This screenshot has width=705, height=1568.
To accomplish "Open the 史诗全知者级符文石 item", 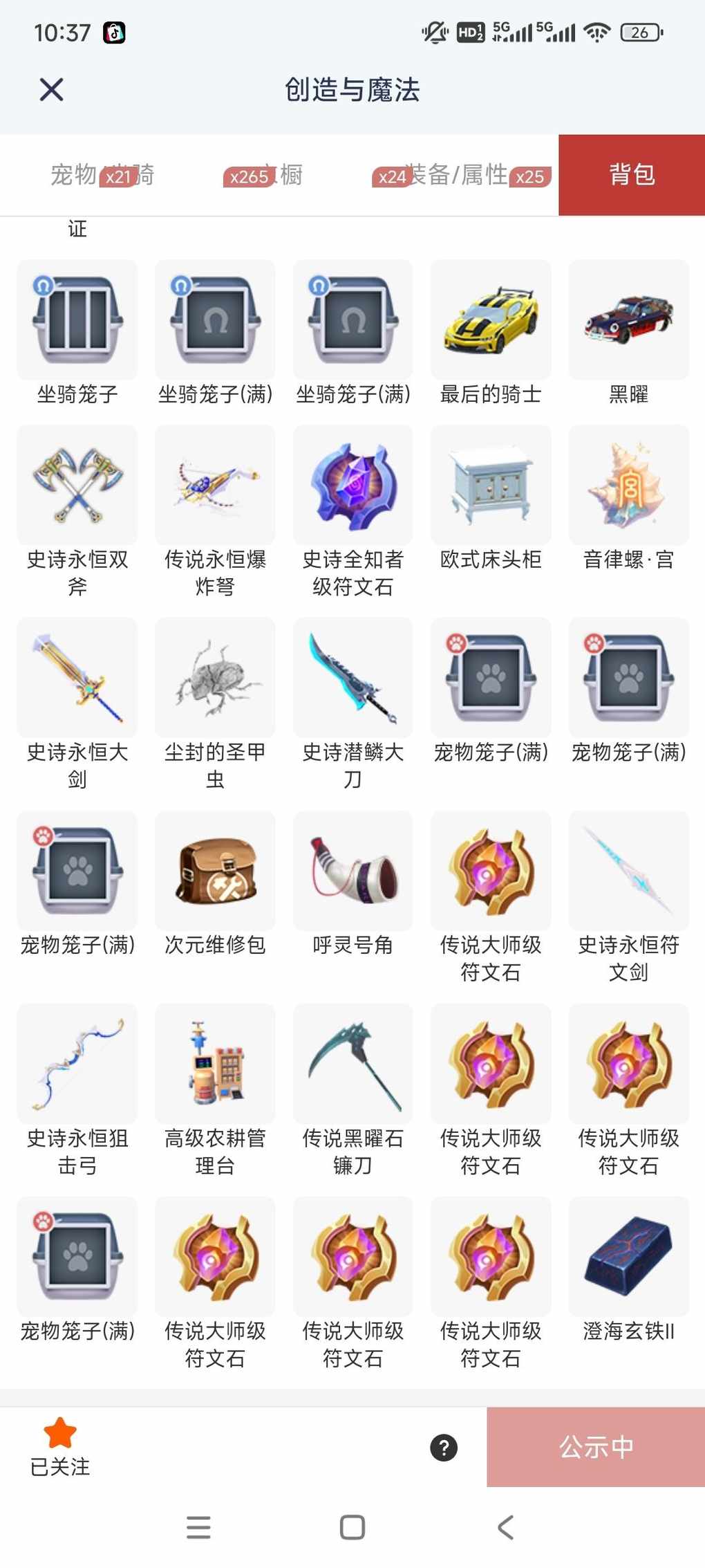I will click(x=352, y=485).
